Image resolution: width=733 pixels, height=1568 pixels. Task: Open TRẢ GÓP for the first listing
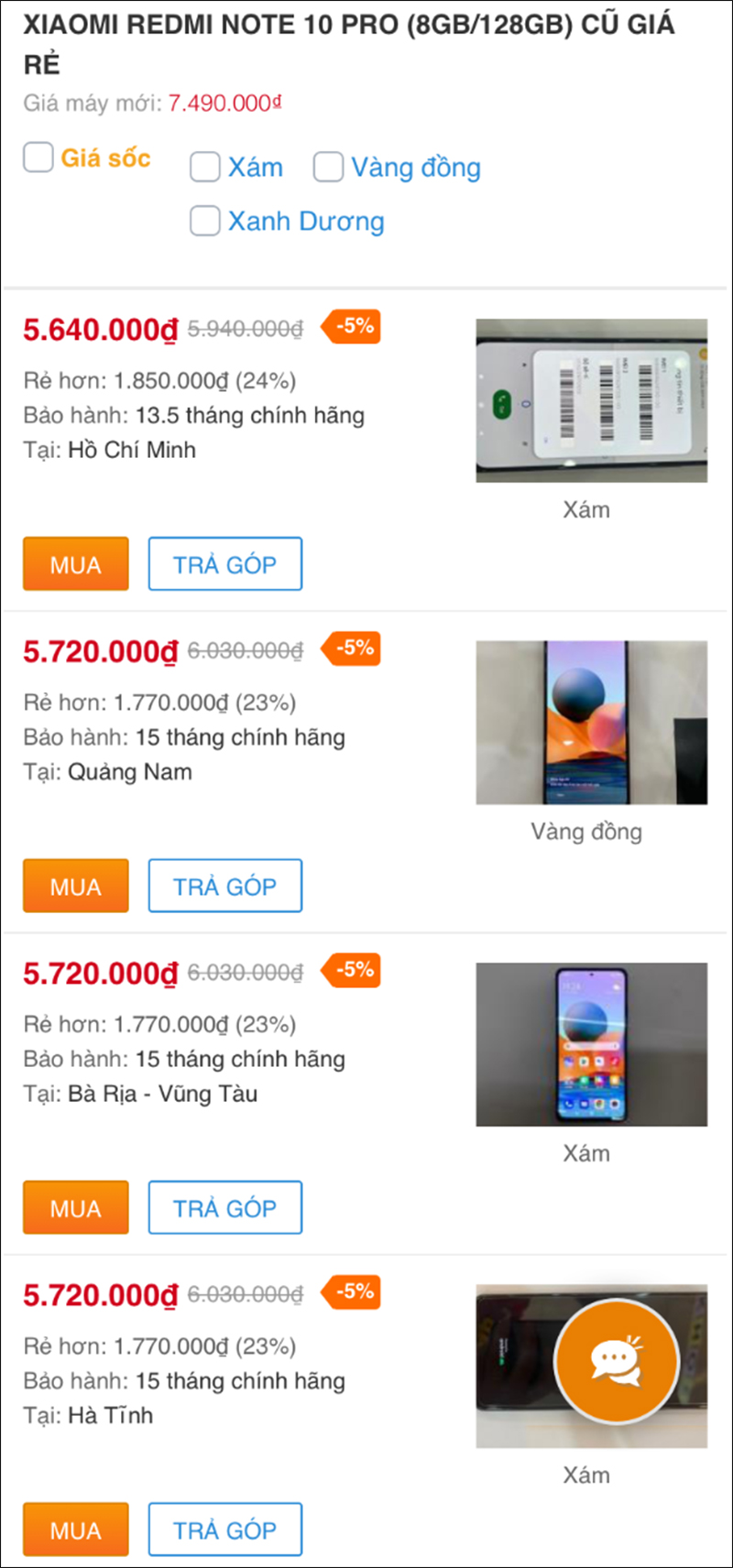tap(224, 563)
